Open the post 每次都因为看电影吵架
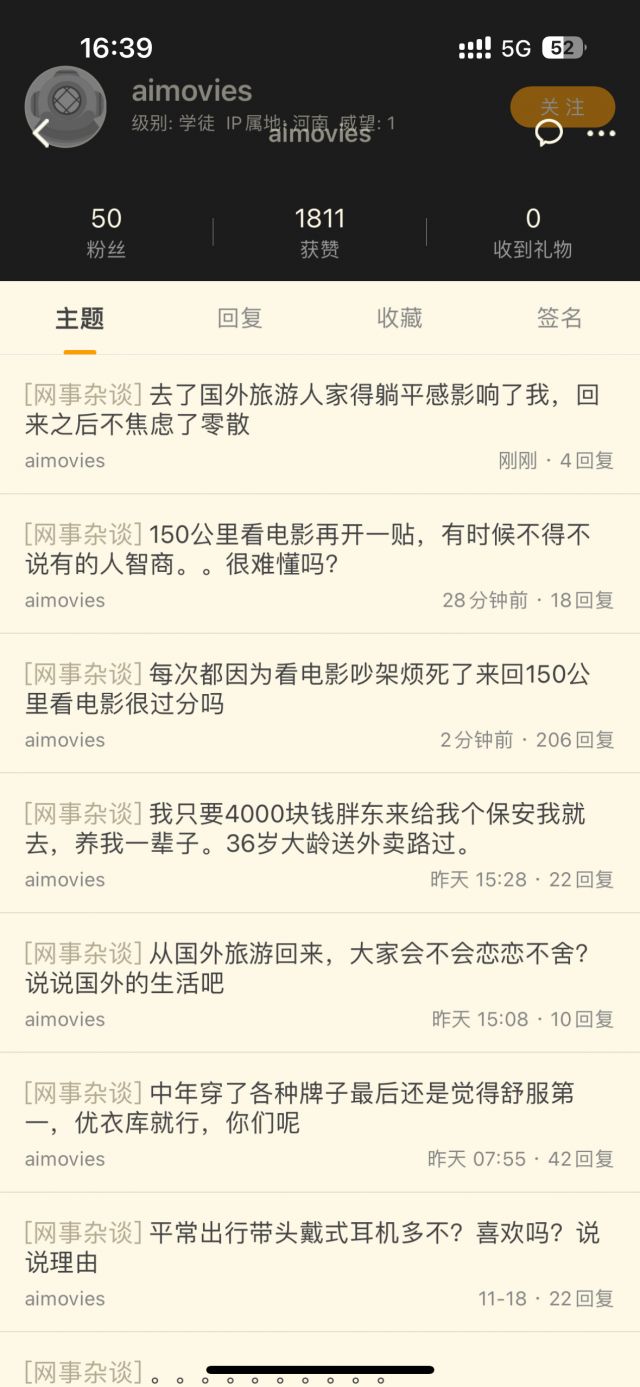Viewport: 640px width, 1387px height. tap(308, 689)
